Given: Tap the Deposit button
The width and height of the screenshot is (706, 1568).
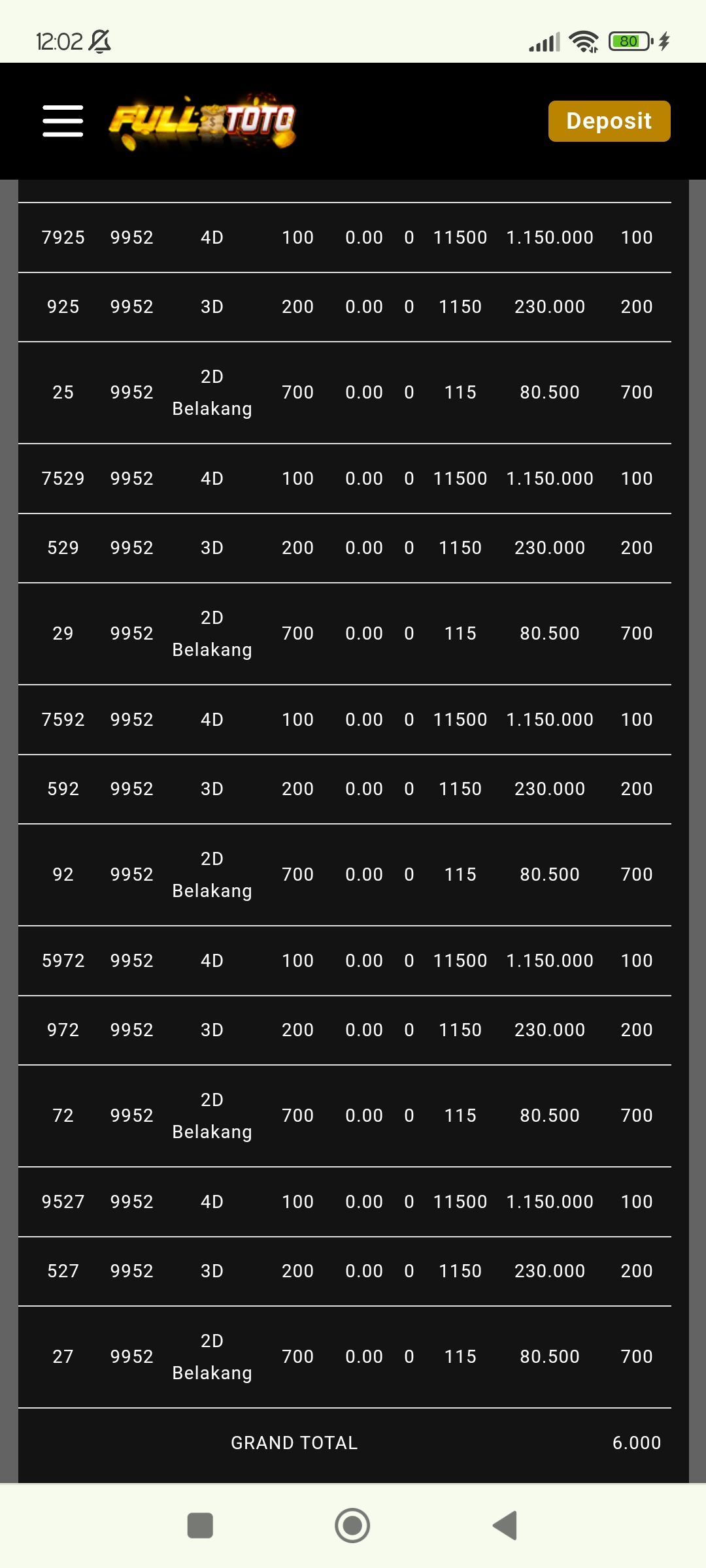Looking at the screenshot, I should coord(609,121).
